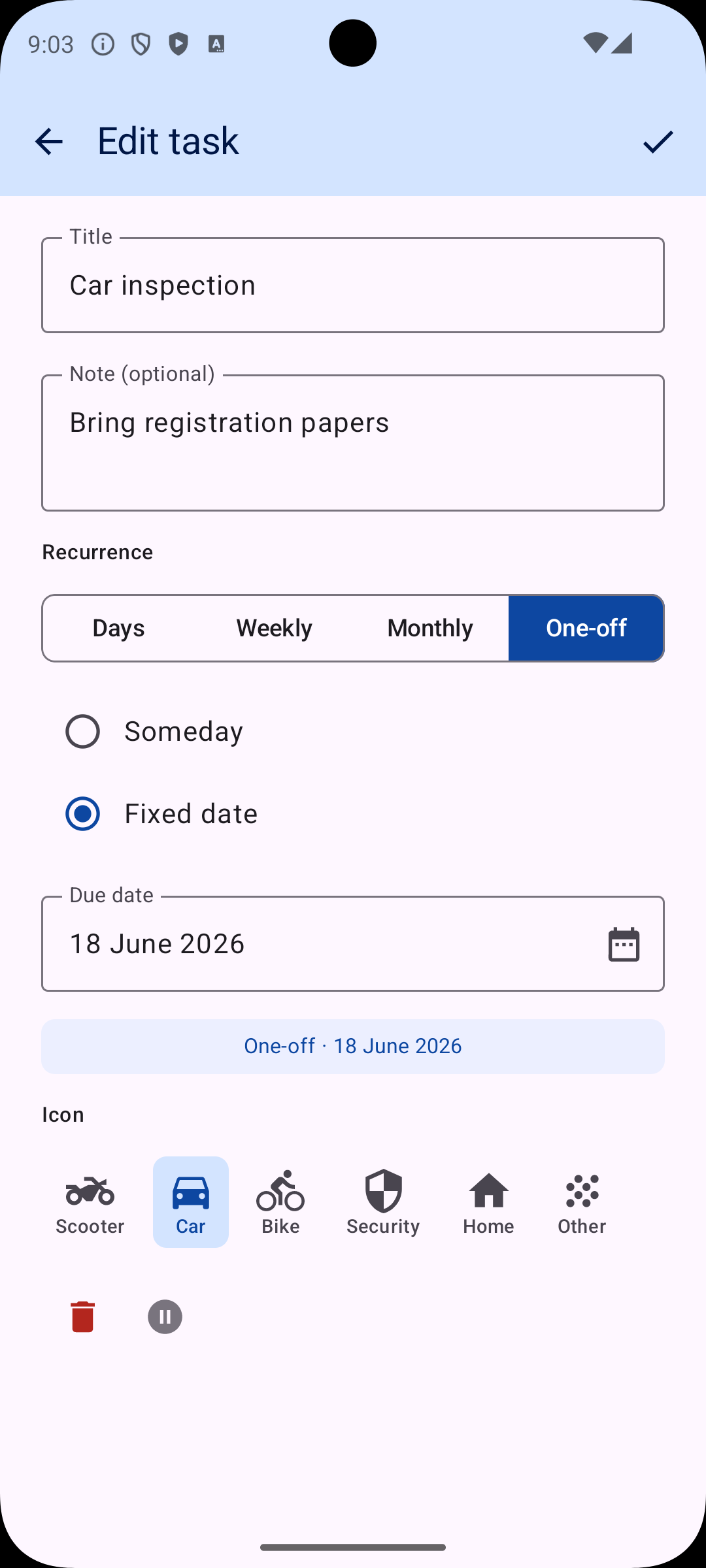Image resolution: width=706 pixels, height=1568 pixels.
Task: Pick the Bike icon
Action: click(x=280, y=1202)
